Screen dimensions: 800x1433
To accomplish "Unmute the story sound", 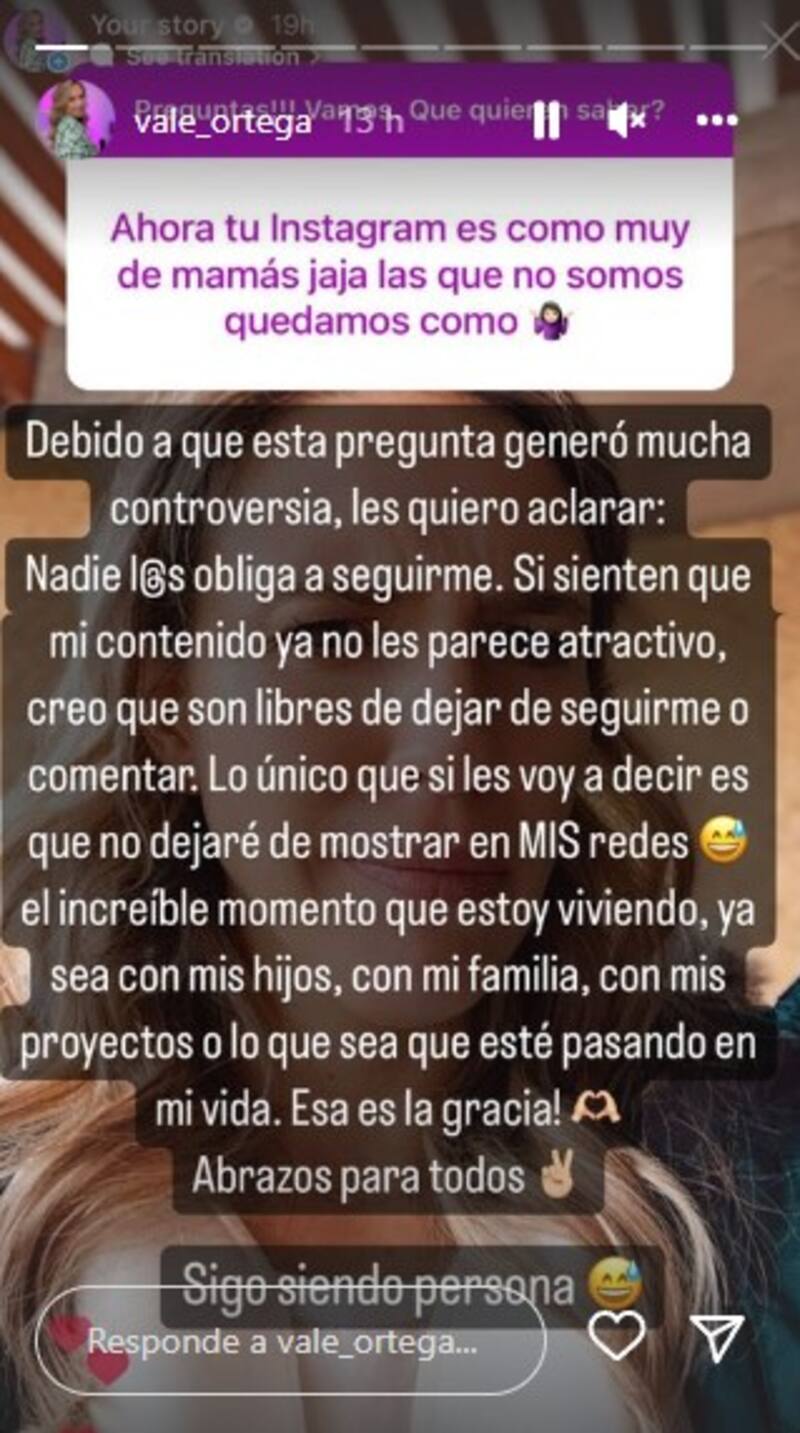I will (626, 121).
